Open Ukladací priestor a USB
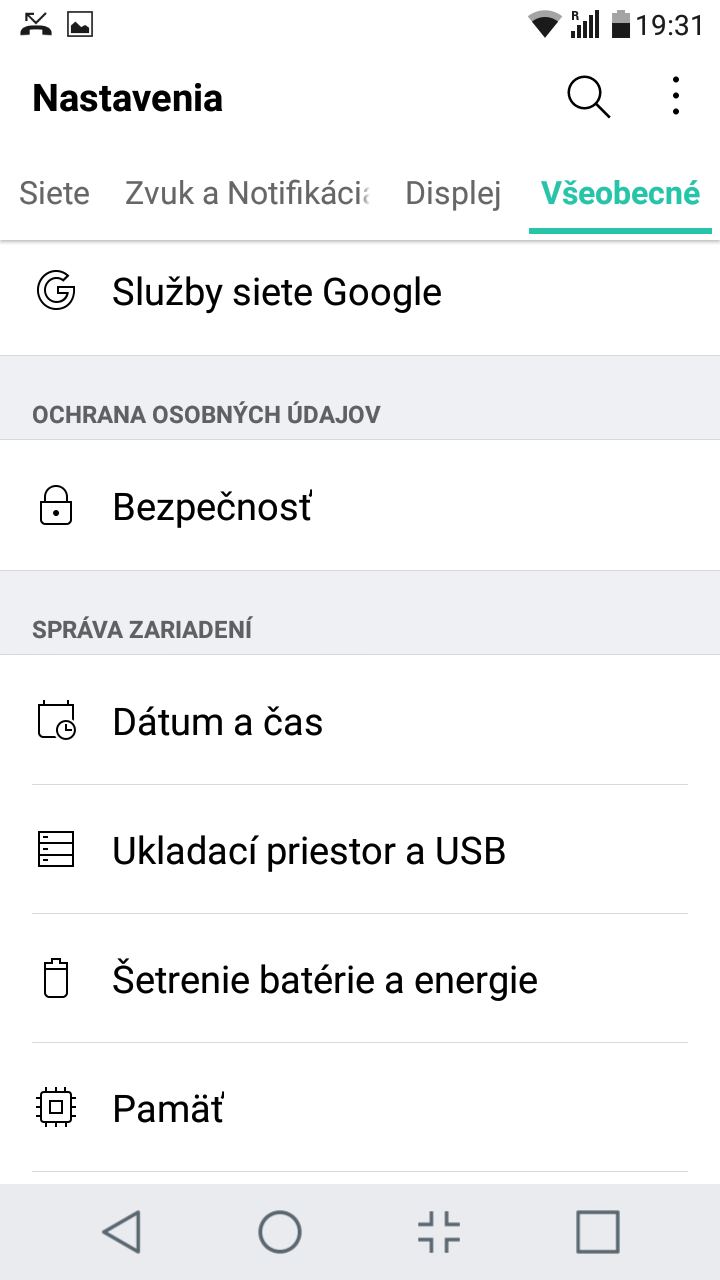 pyautogui.click(x=360, y=850)
